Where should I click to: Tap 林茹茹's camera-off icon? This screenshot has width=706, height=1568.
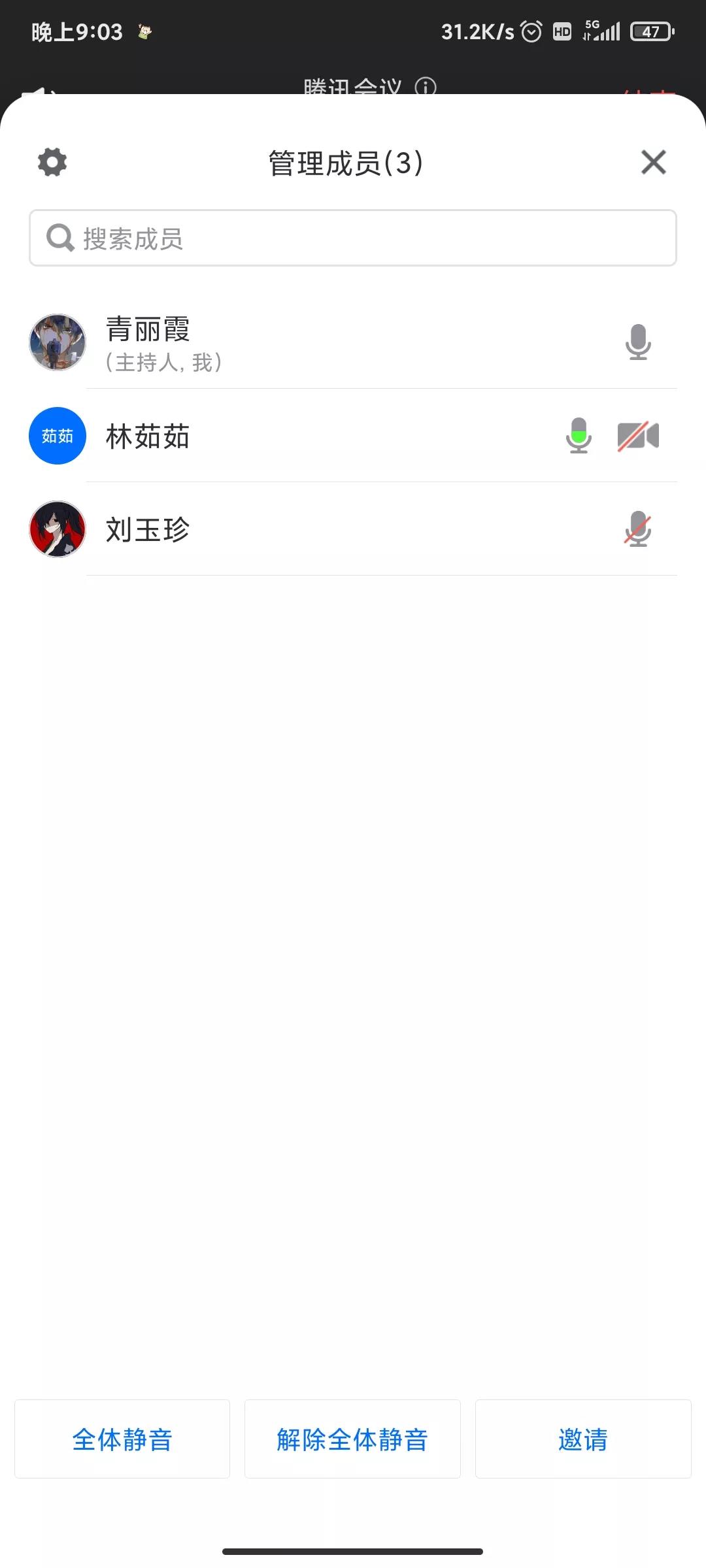coord(638,436)
